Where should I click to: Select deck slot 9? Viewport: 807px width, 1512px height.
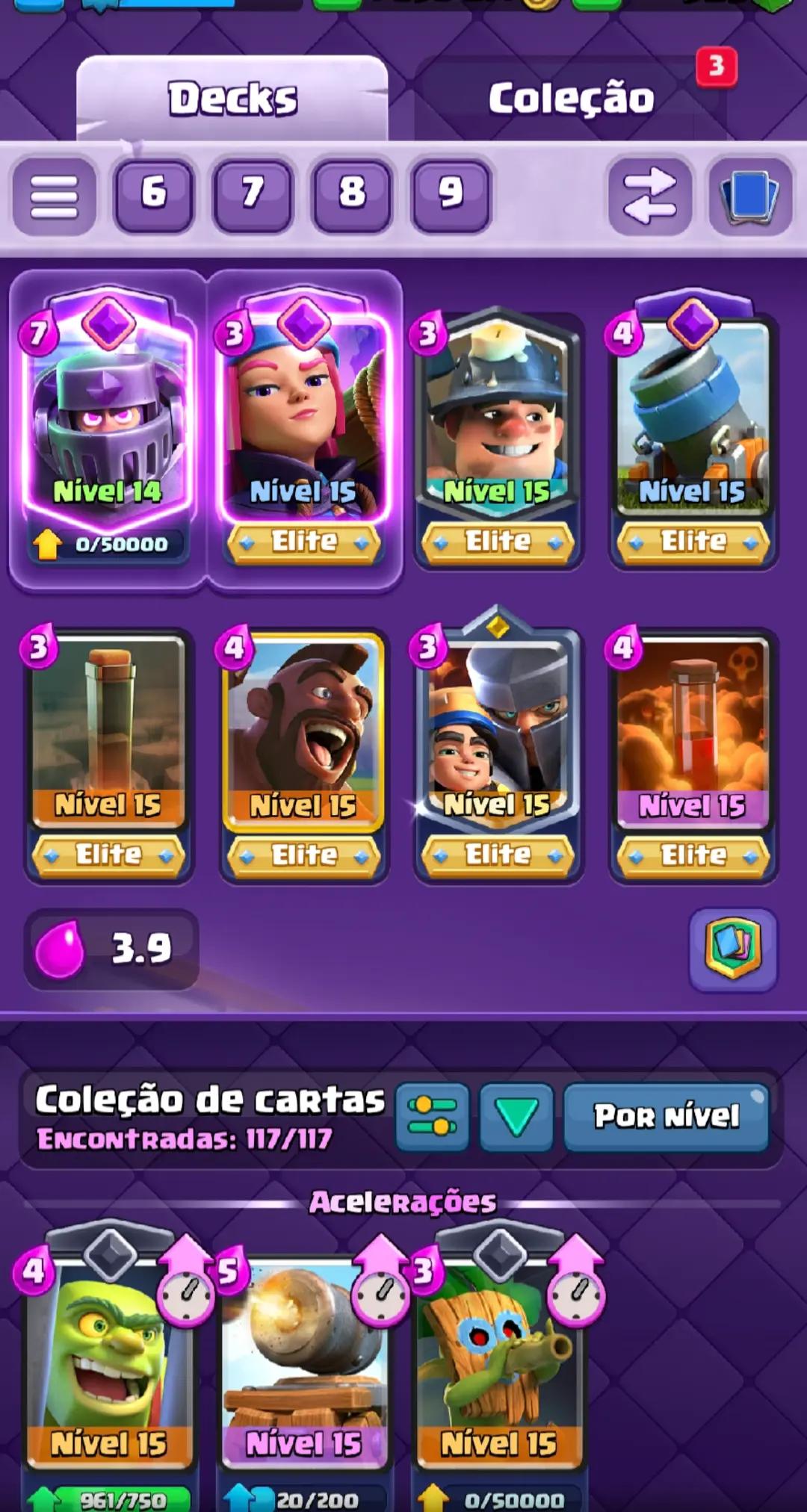coord(451,194)
